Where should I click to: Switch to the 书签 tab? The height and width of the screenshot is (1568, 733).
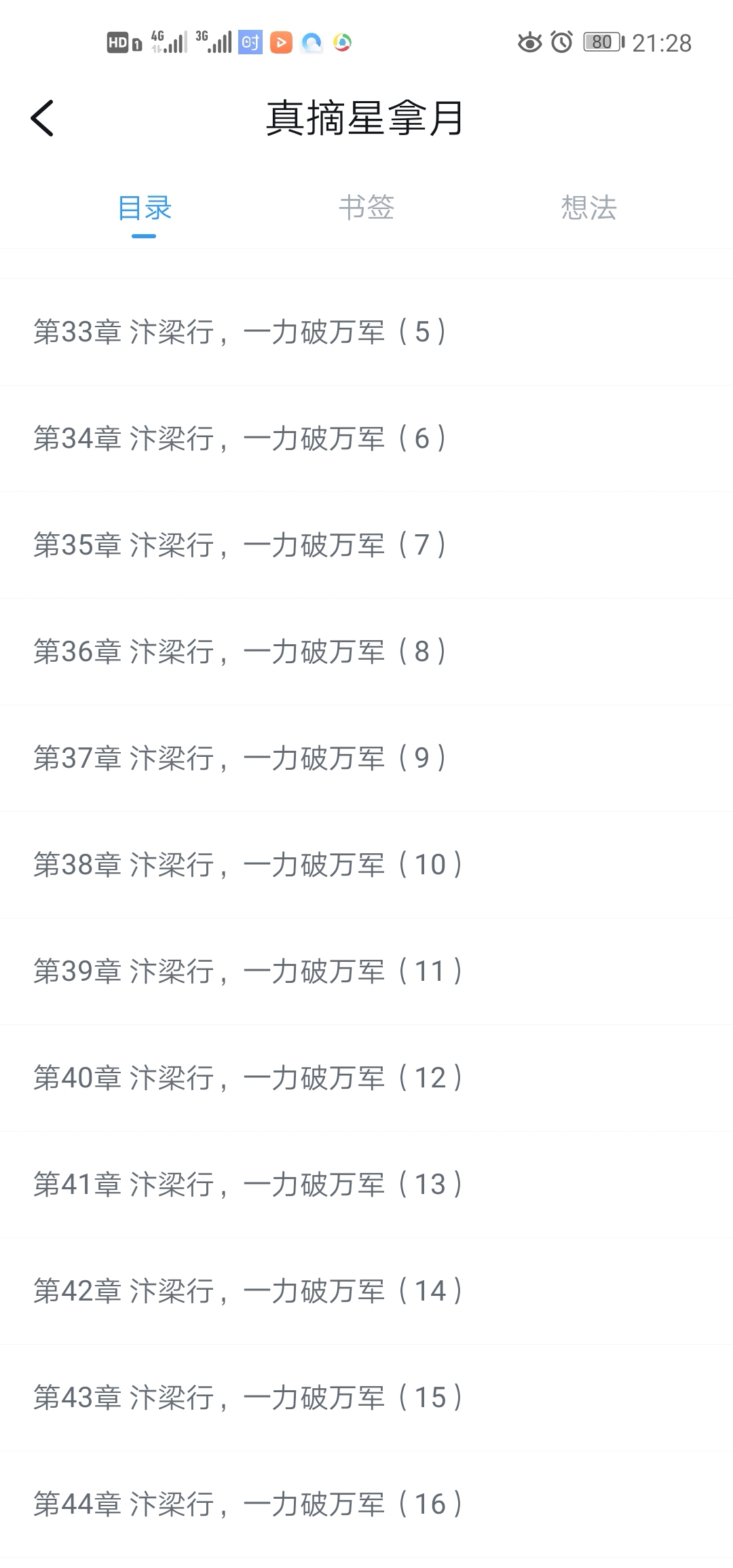(366, 208)
